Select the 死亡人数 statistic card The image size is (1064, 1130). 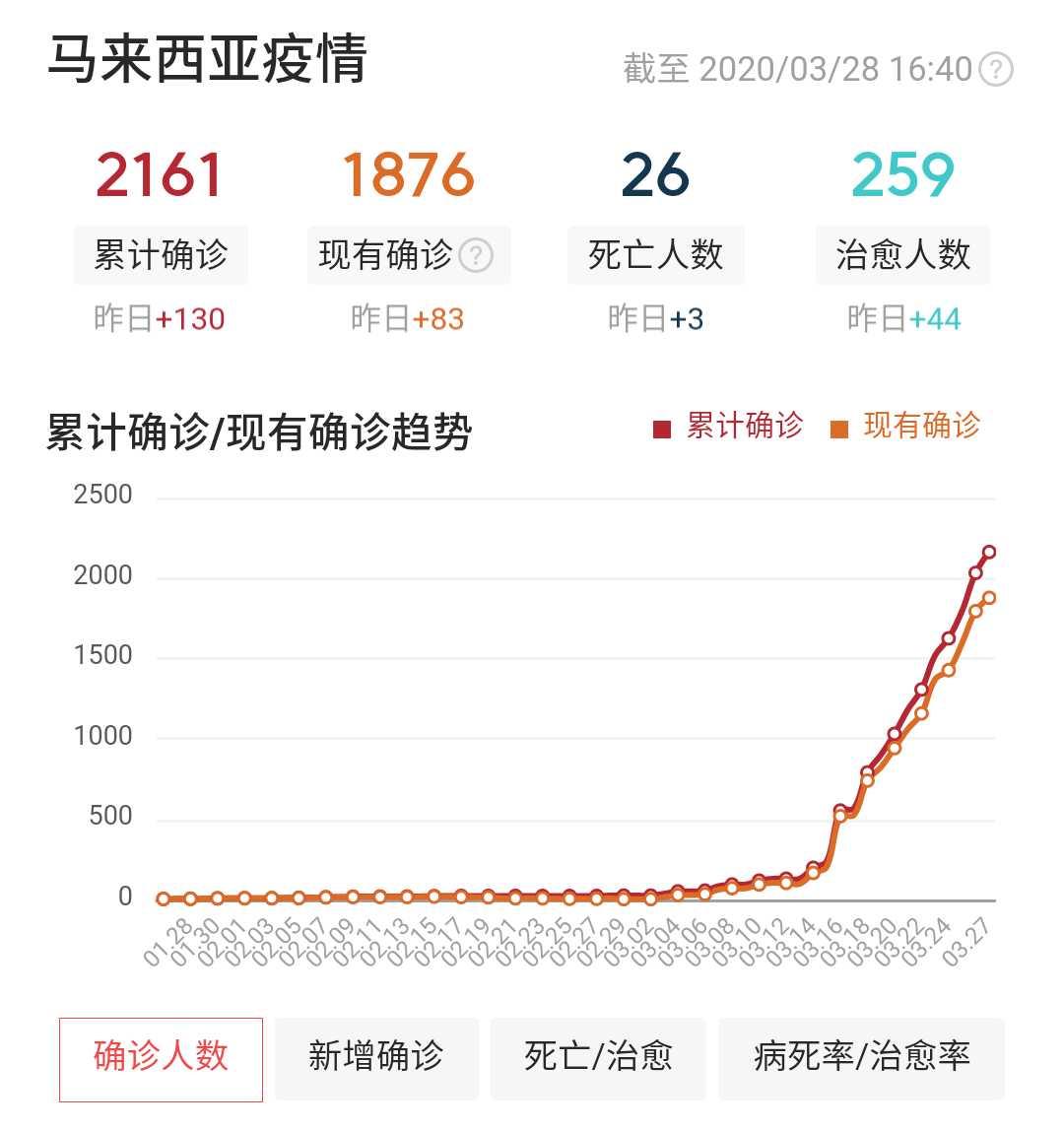coord(655,255)
